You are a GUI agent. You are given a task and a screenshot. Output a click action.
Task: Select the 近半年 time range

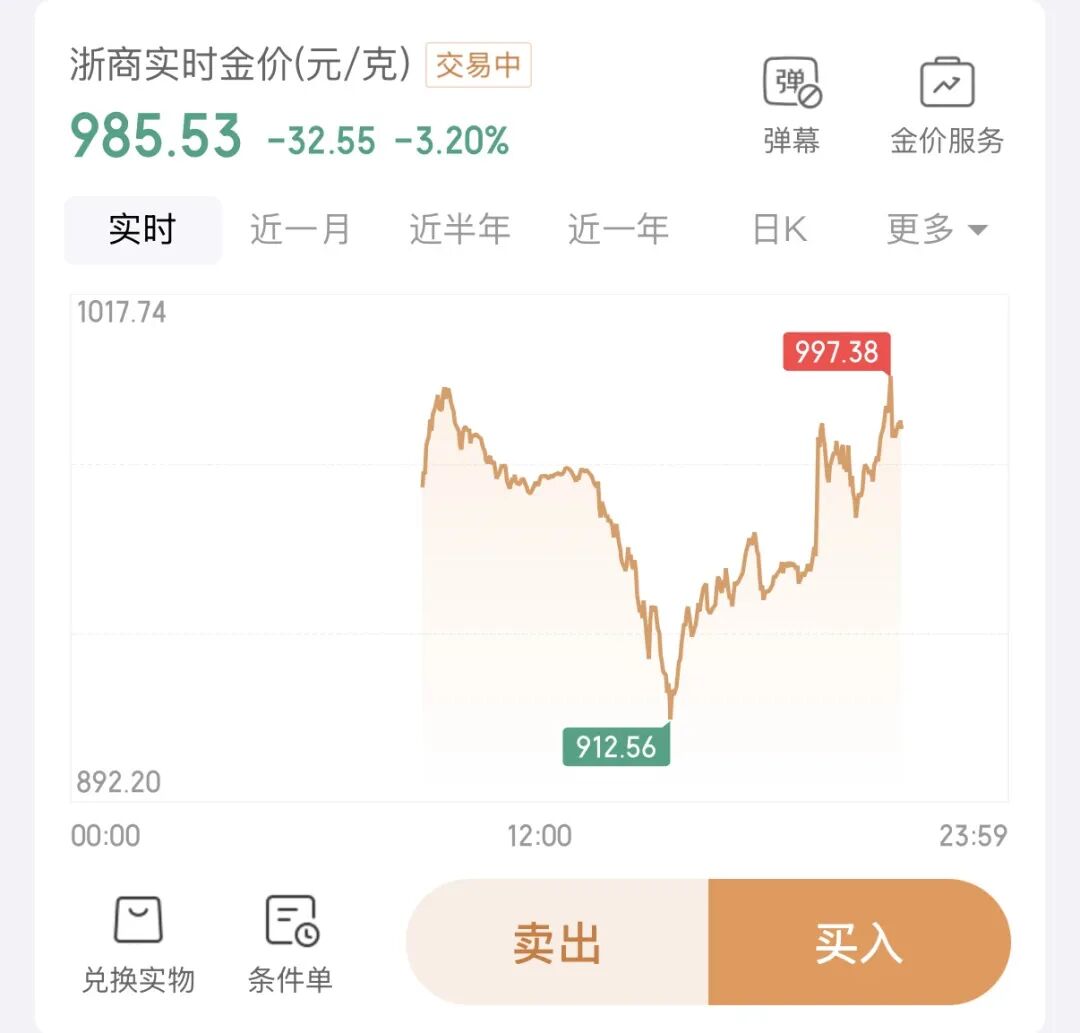[459, 230]
